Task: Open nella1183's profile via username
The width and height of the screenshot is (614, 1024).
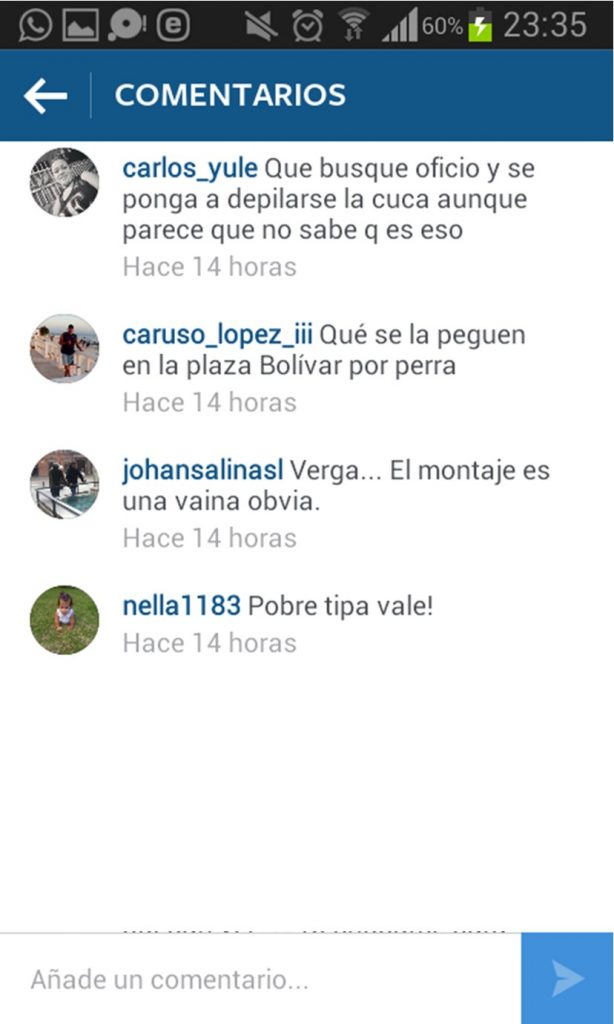Action: pyautogui.click(x=182, y=606)
